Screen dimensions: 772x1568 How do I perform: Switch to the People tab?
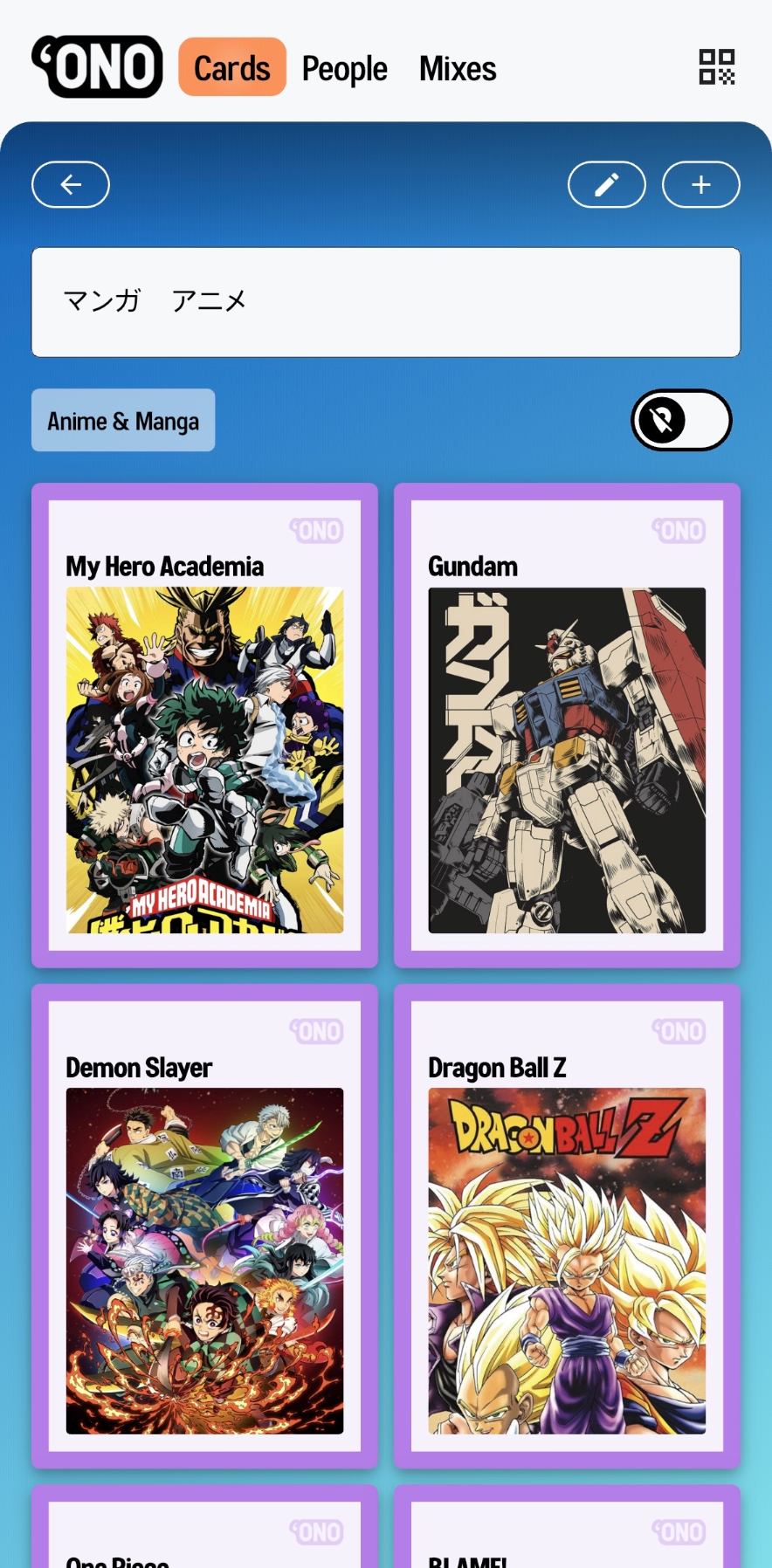tap(344, 68)
